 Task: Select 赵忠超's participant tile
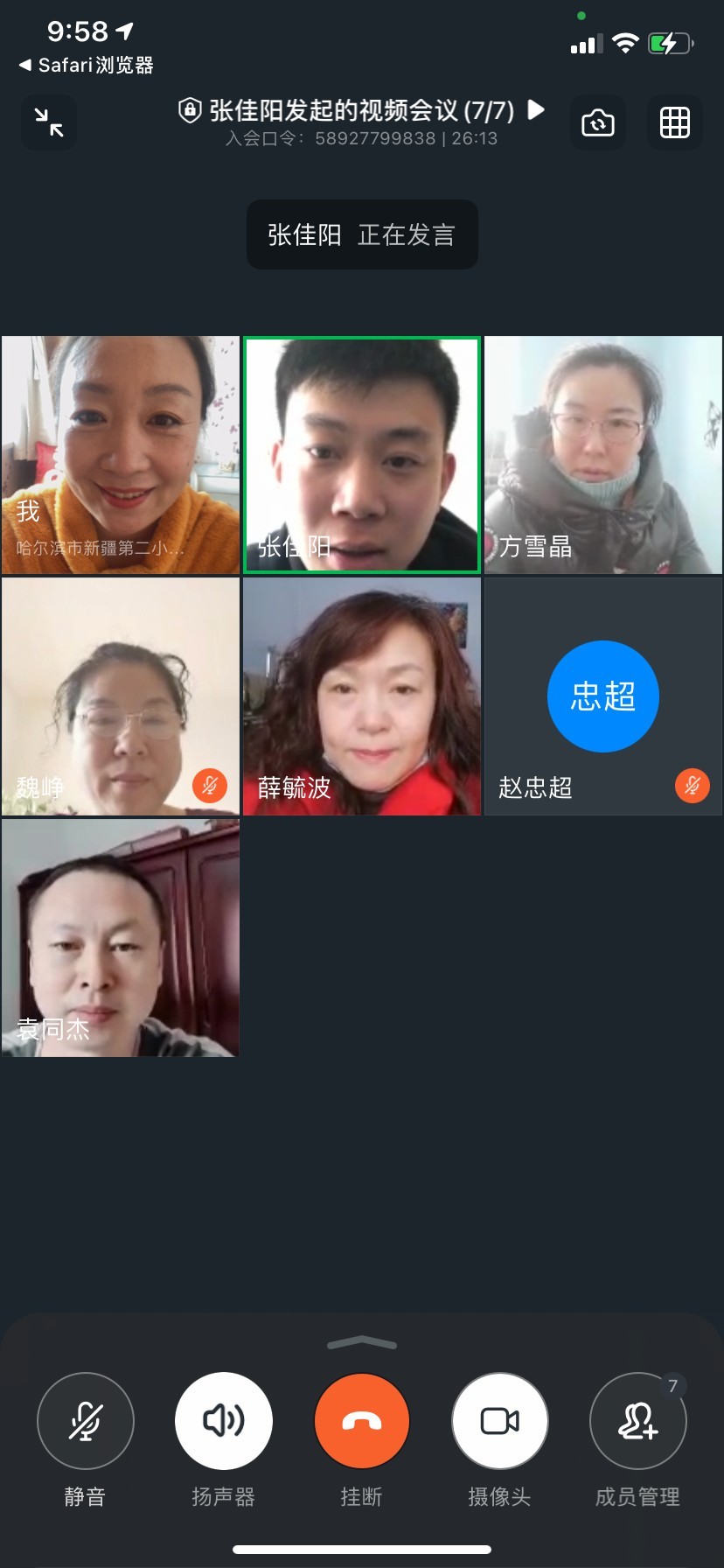pyautogui.click(x=603, y=696)
